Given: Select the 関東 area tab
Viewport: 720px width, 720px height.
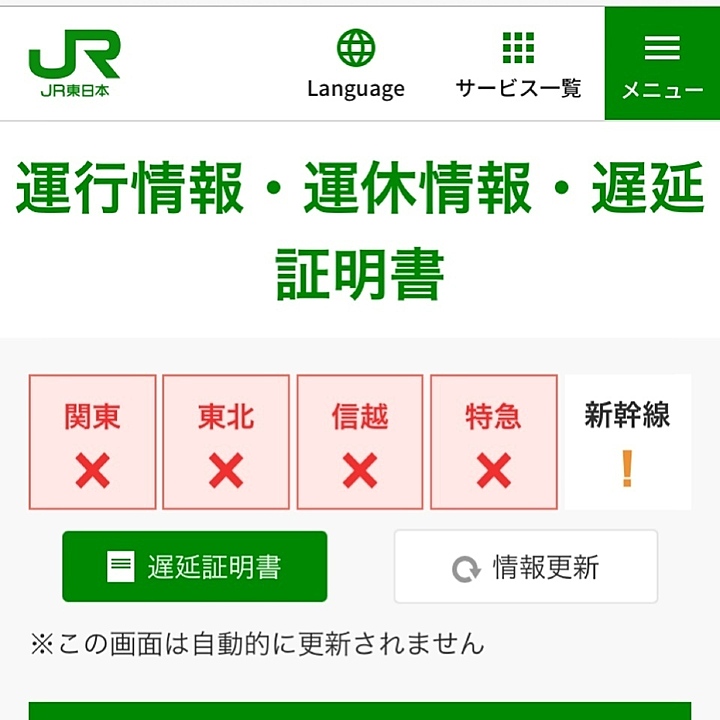Looking at the screenshot, I should pos(92,442).
